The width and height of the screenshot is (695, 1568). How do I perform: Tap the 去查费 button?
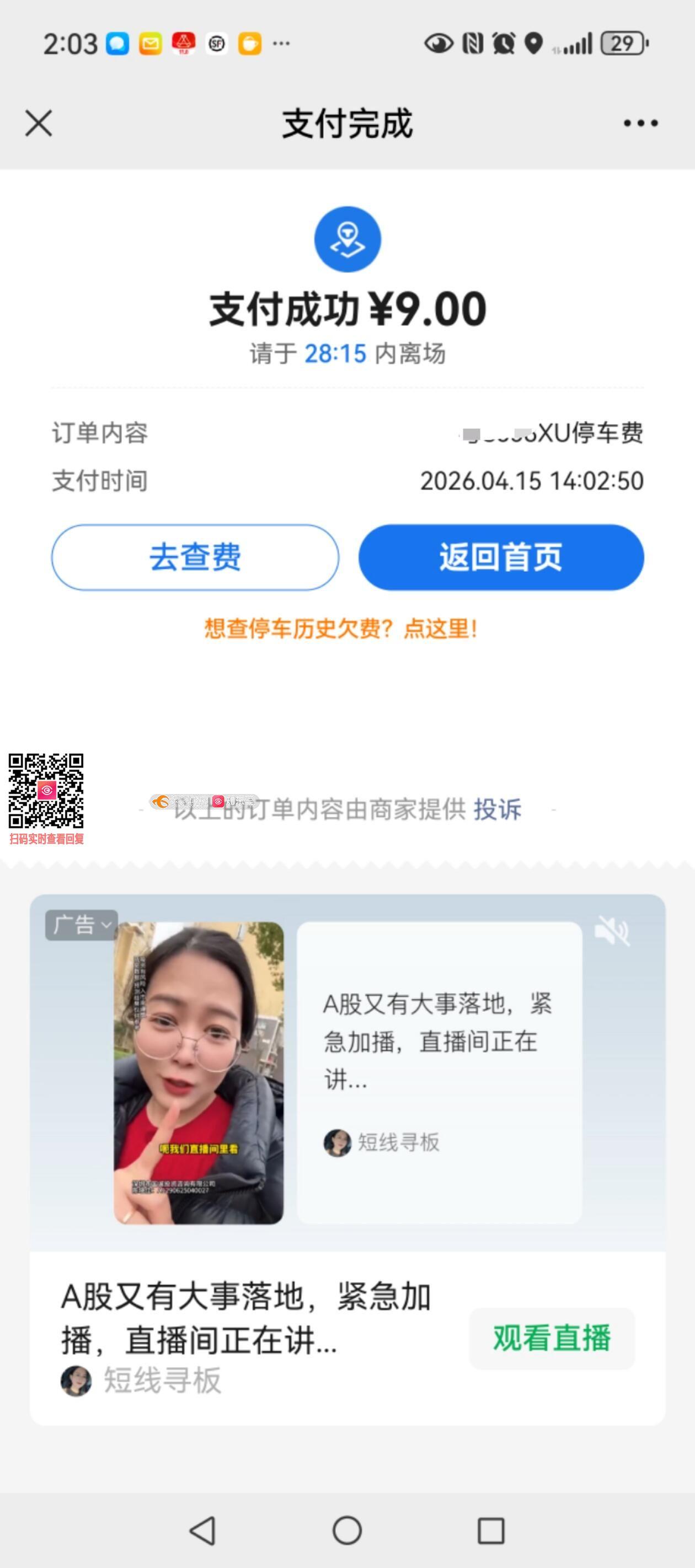click(x=195, y=557)
